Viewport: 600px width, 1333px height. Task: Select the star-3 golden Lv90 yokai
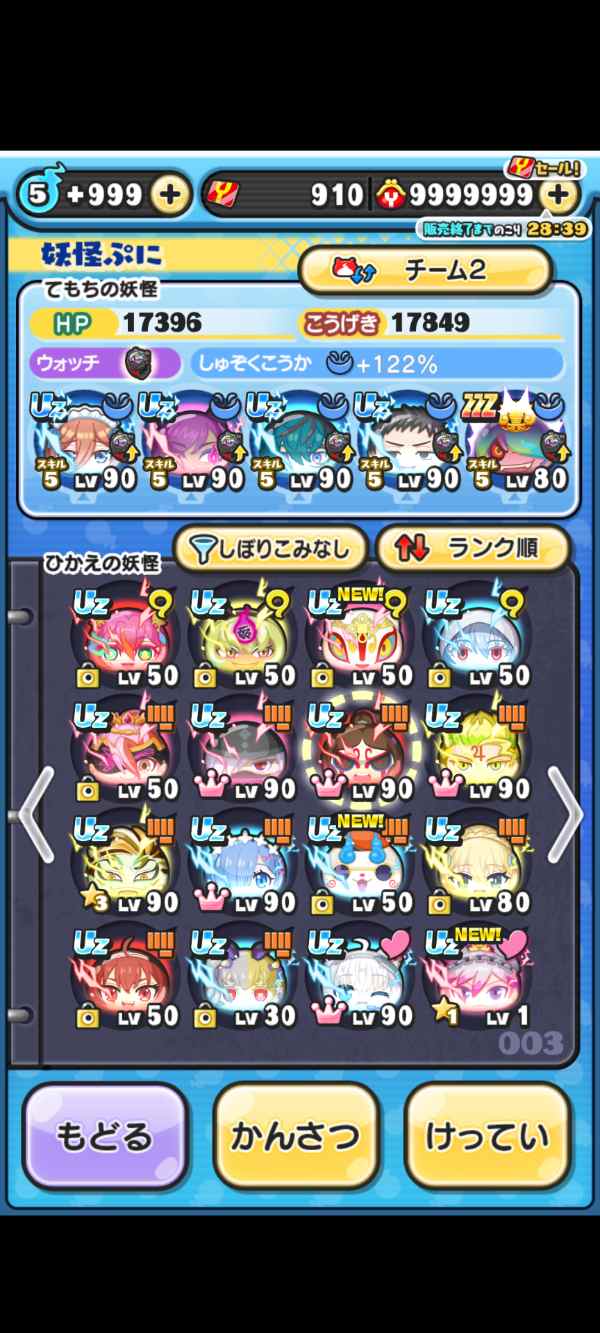122,861
